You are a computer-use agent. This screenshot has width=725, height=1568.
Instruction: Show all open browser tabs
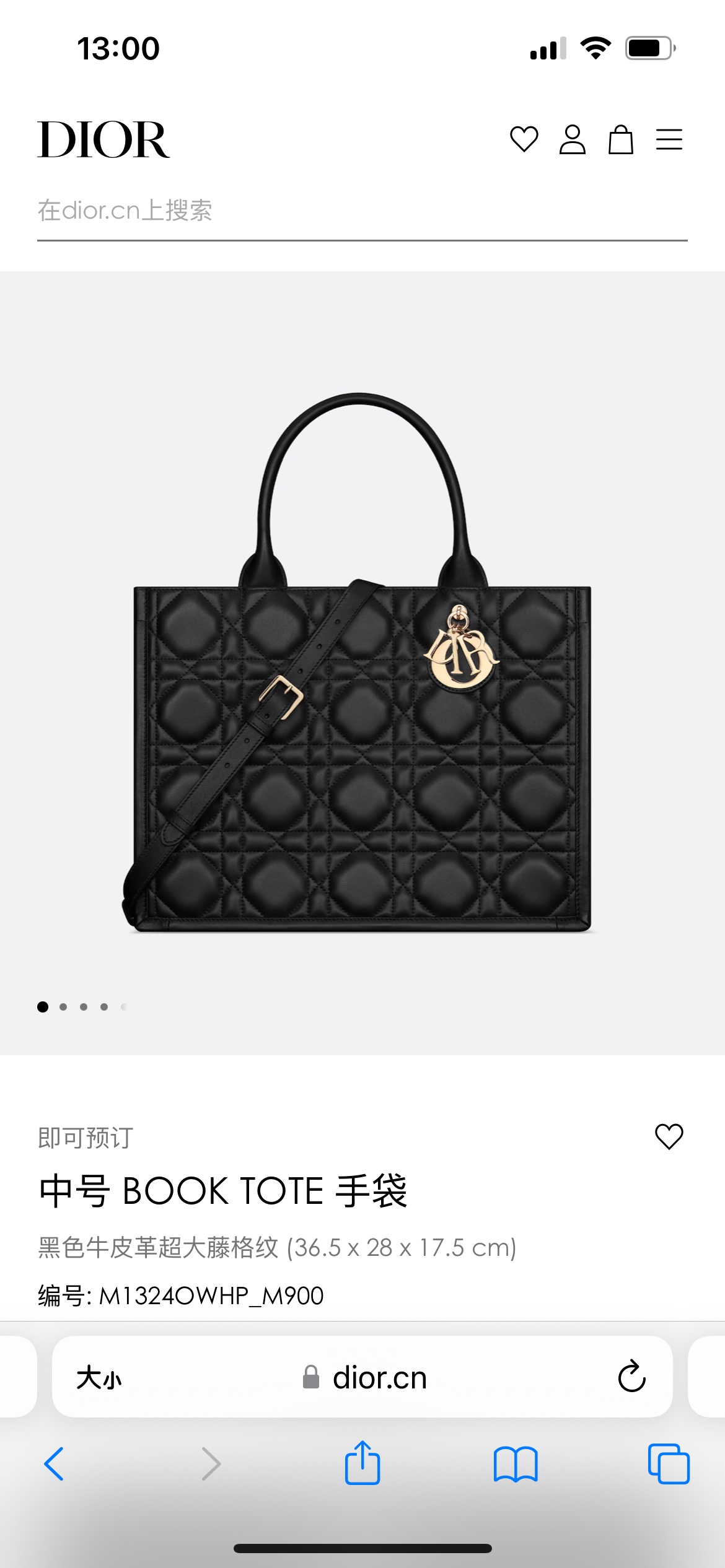(x=668, y=1464)
